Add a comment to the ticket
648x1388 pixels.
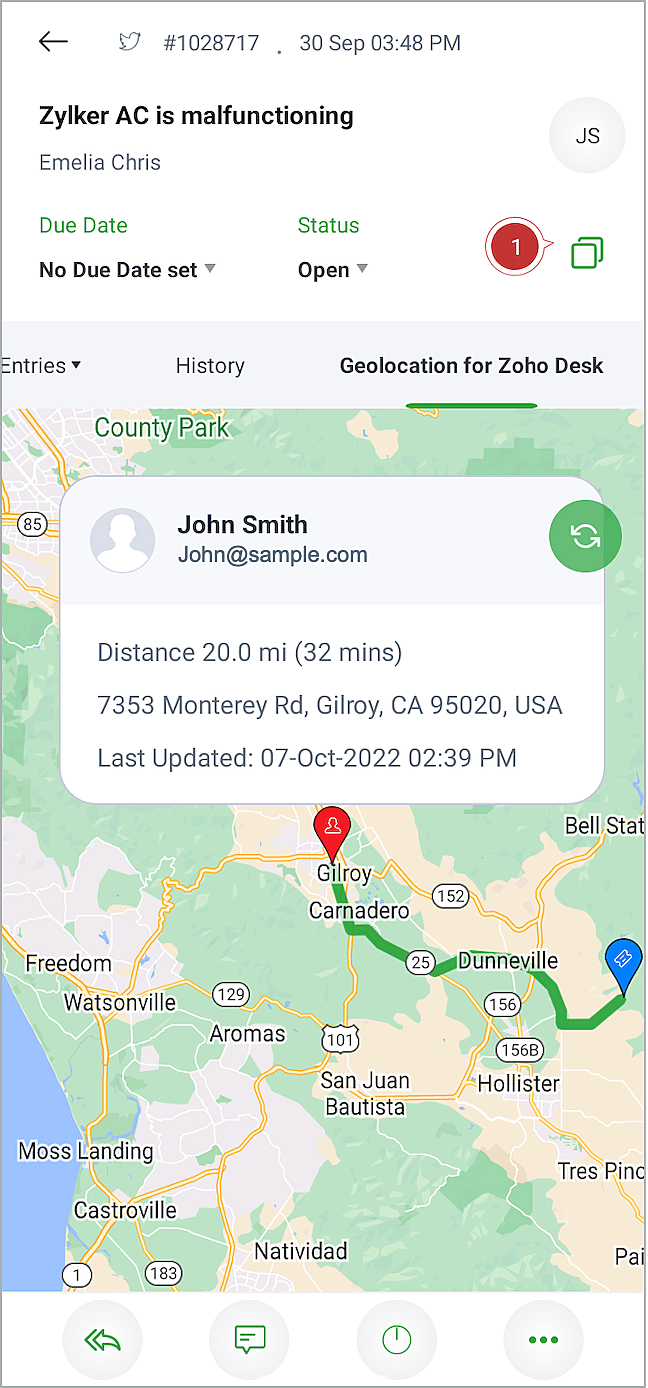click(x=249, y=1339)
